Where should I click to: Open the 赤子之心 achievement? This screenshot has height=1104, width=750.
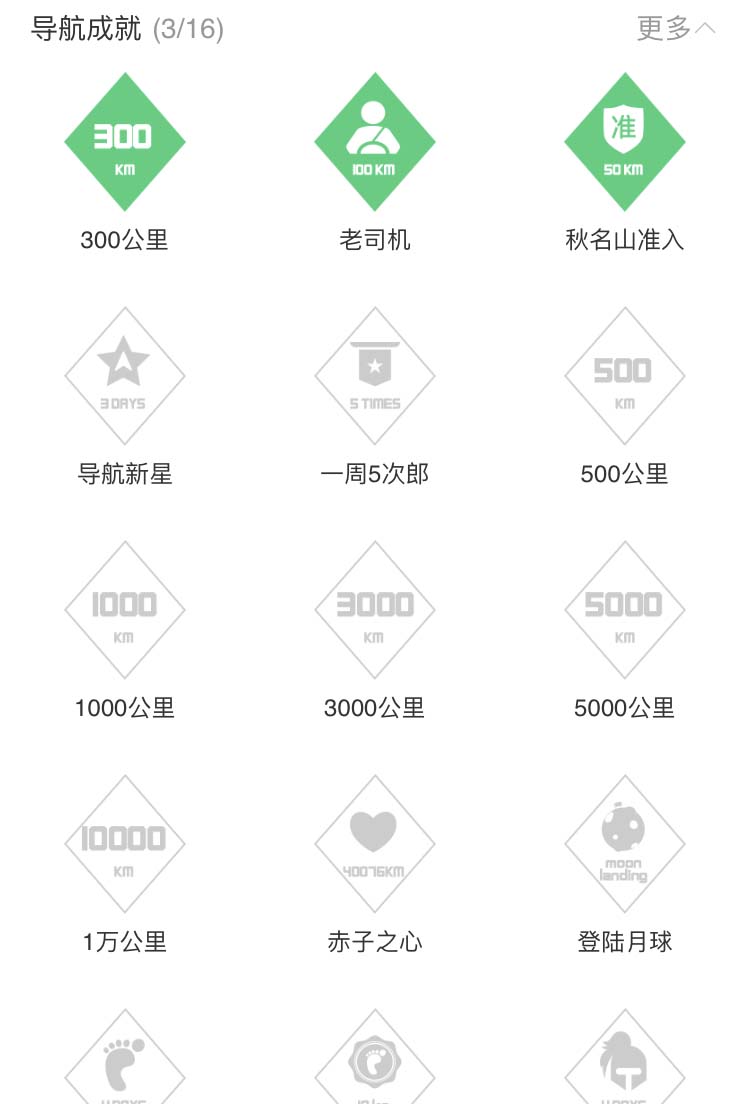(375, 844)
